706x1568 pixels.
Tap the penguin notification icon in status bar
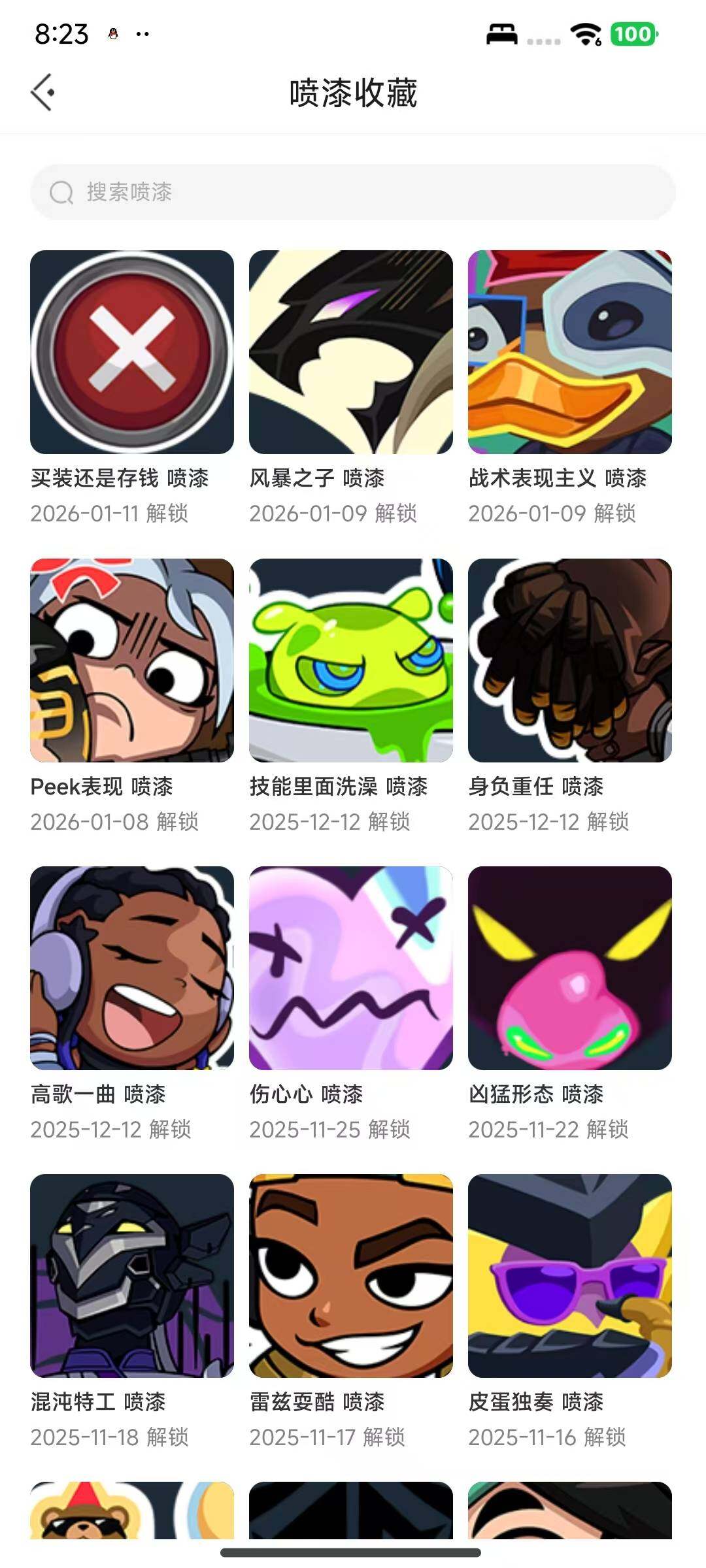click(113, 33)
